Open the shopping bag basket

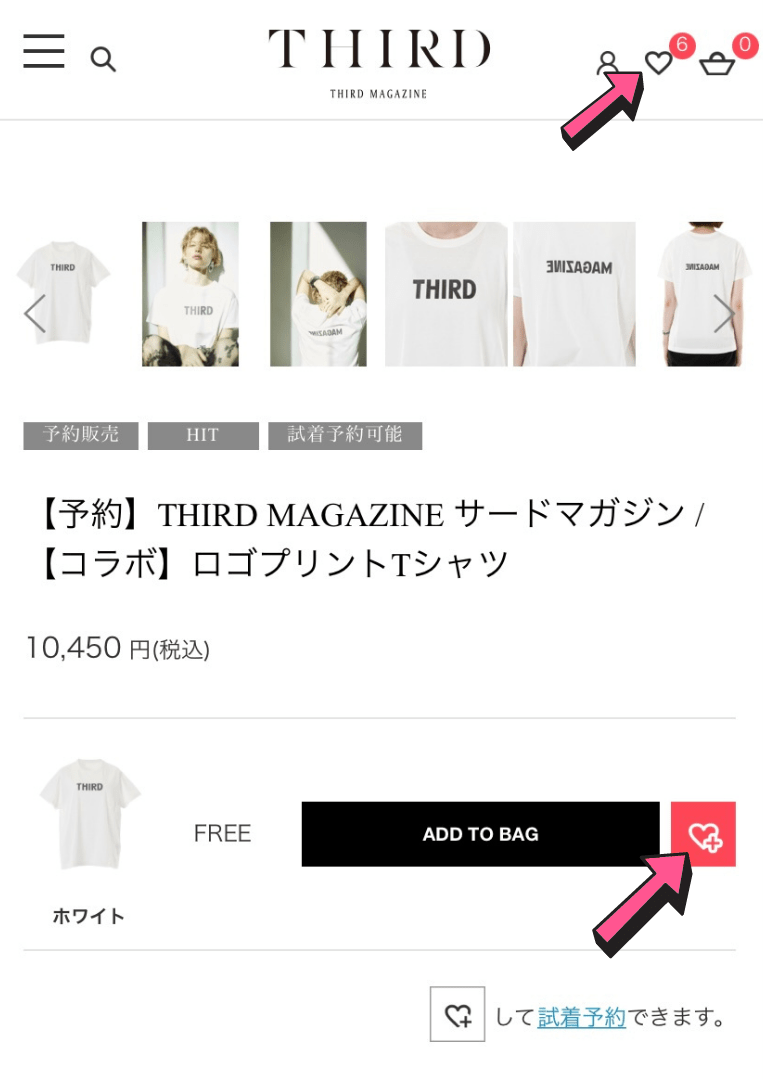coord(717,66)
